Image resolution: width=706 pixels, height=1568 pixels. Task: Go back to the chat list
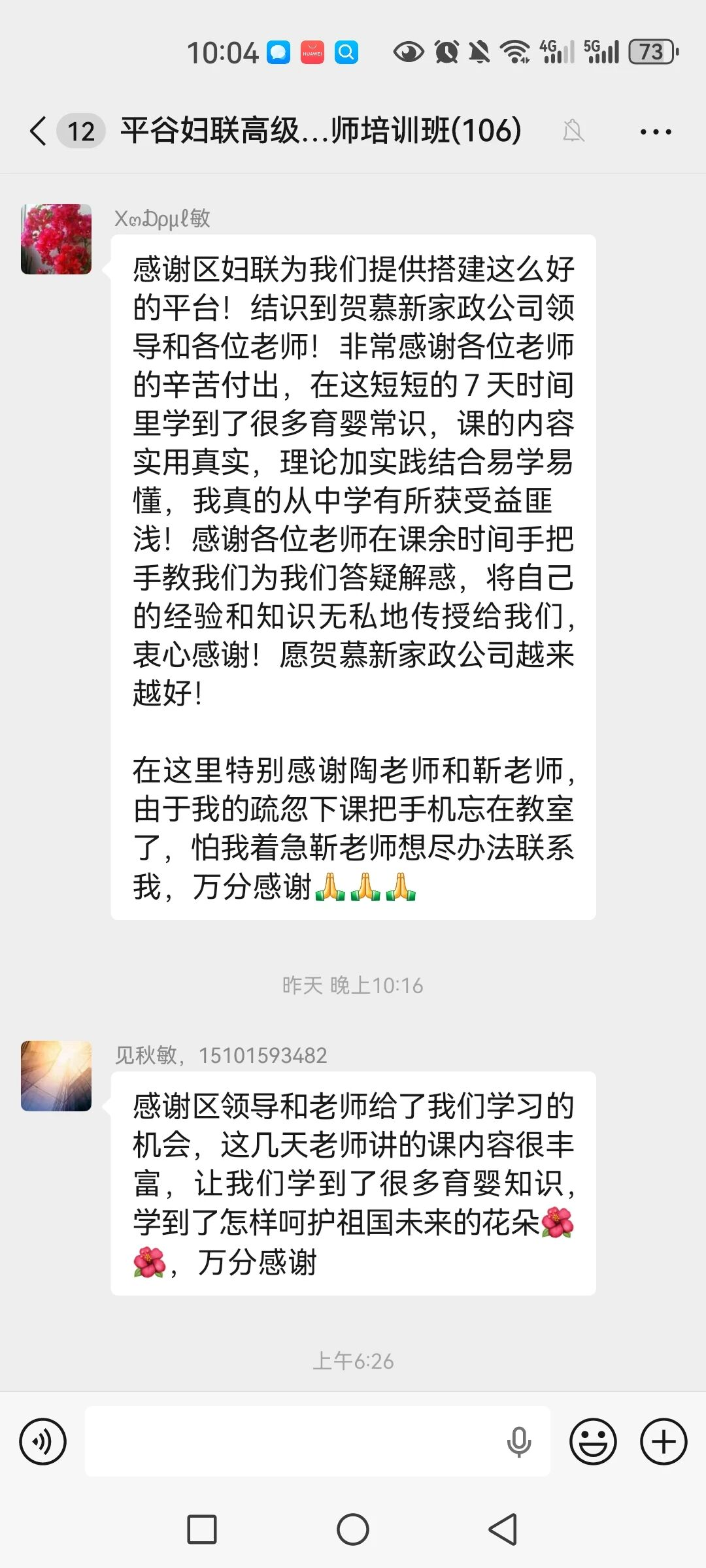39,131
